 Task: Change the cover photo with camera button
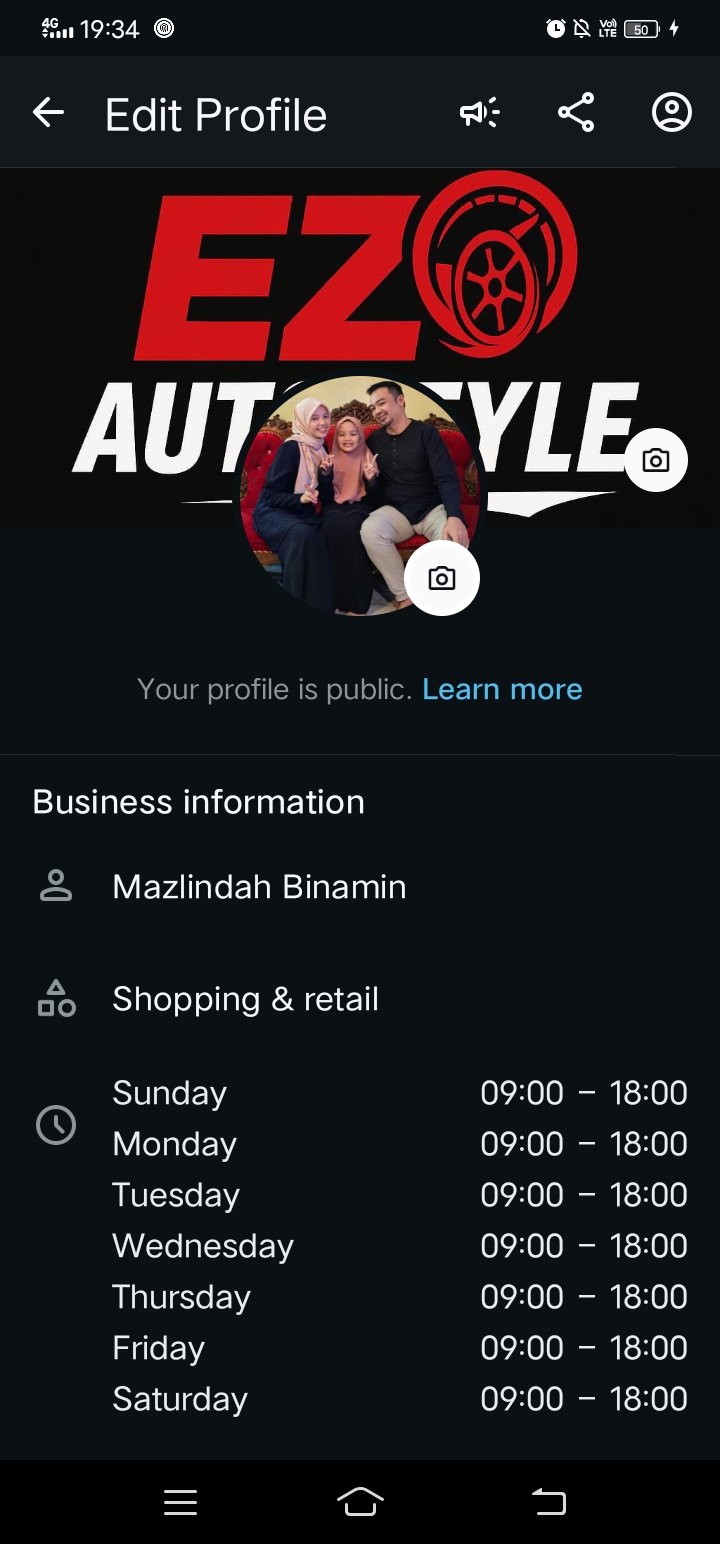click(656, 460)
